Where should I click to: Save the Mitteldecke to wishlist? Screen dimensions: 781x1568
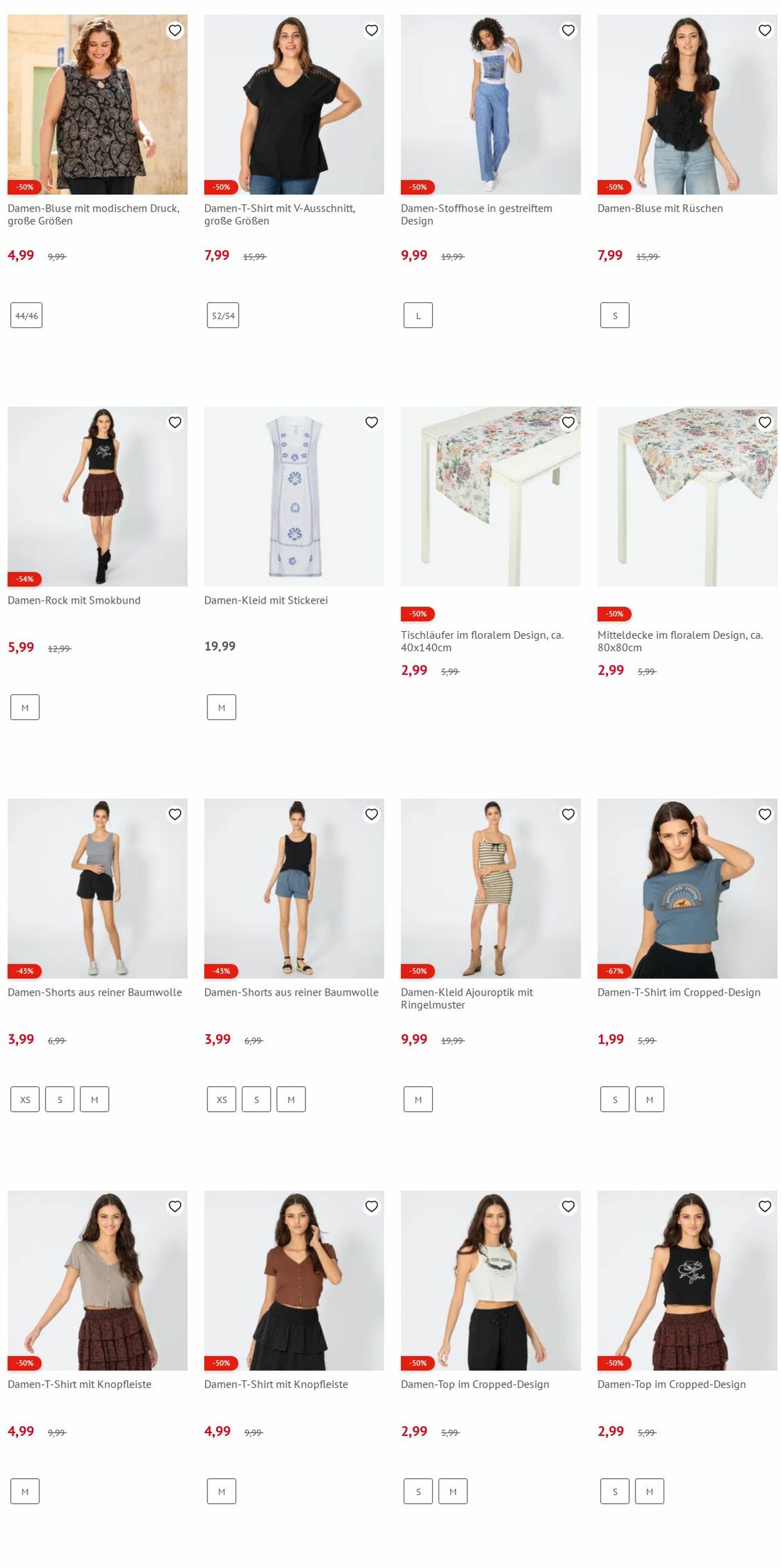point(765,422)
